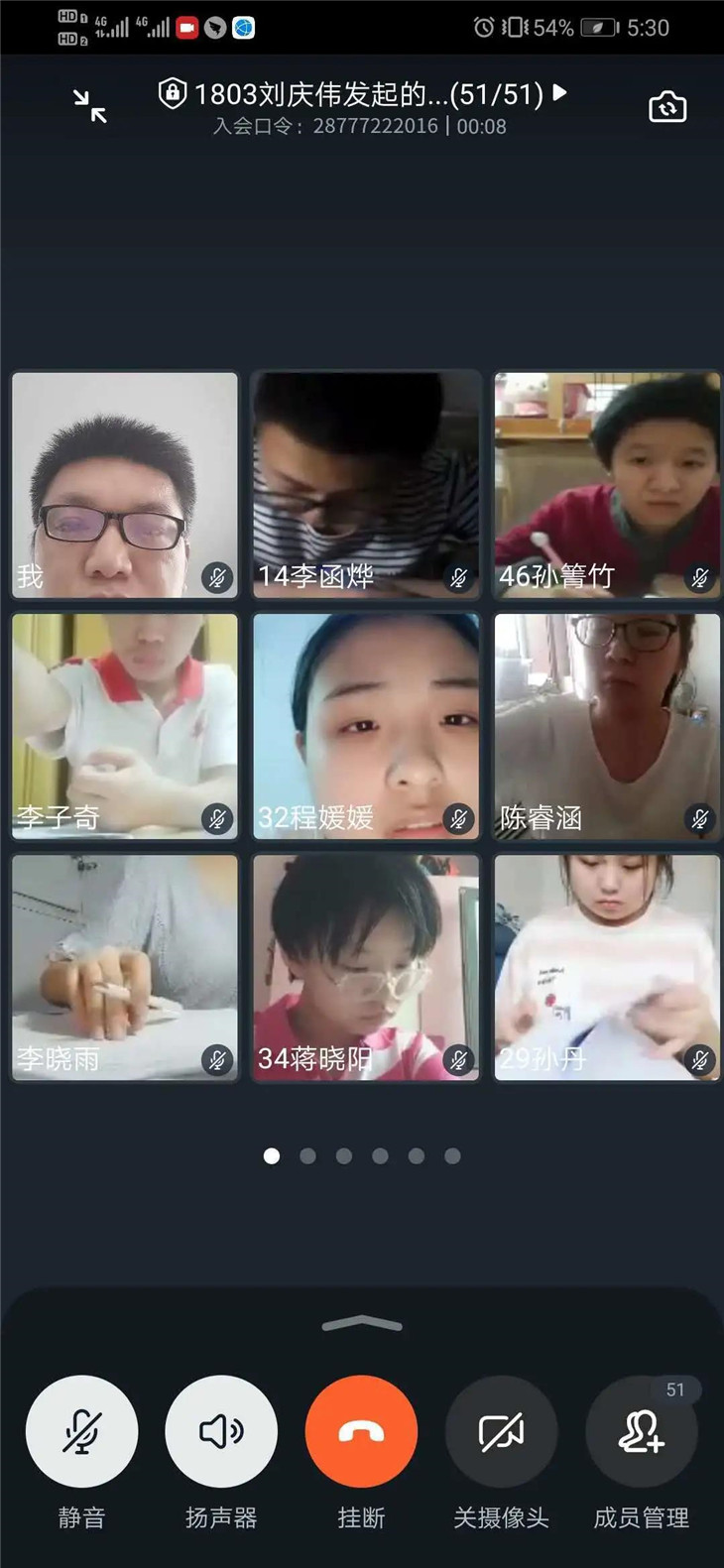Minimize the video meeting window

tap(89, 105)
